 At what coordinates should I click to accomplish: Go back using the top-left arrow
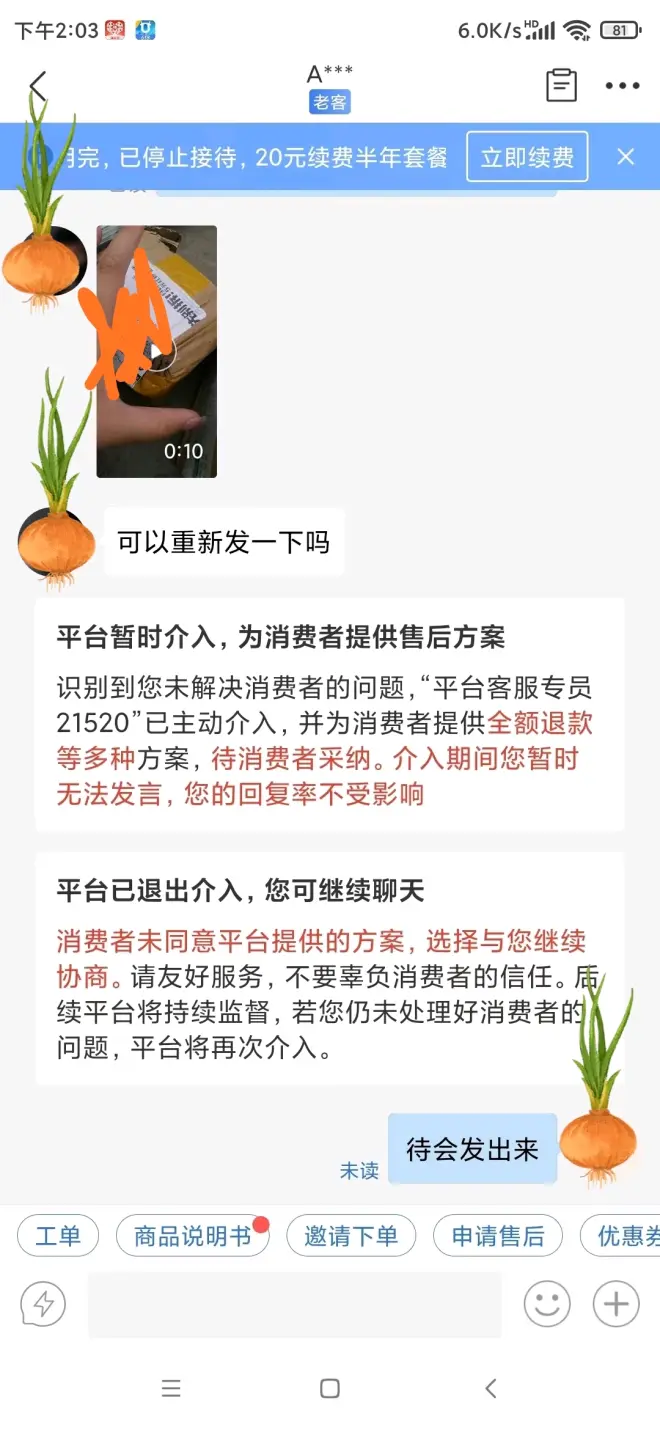pos(38,86)
